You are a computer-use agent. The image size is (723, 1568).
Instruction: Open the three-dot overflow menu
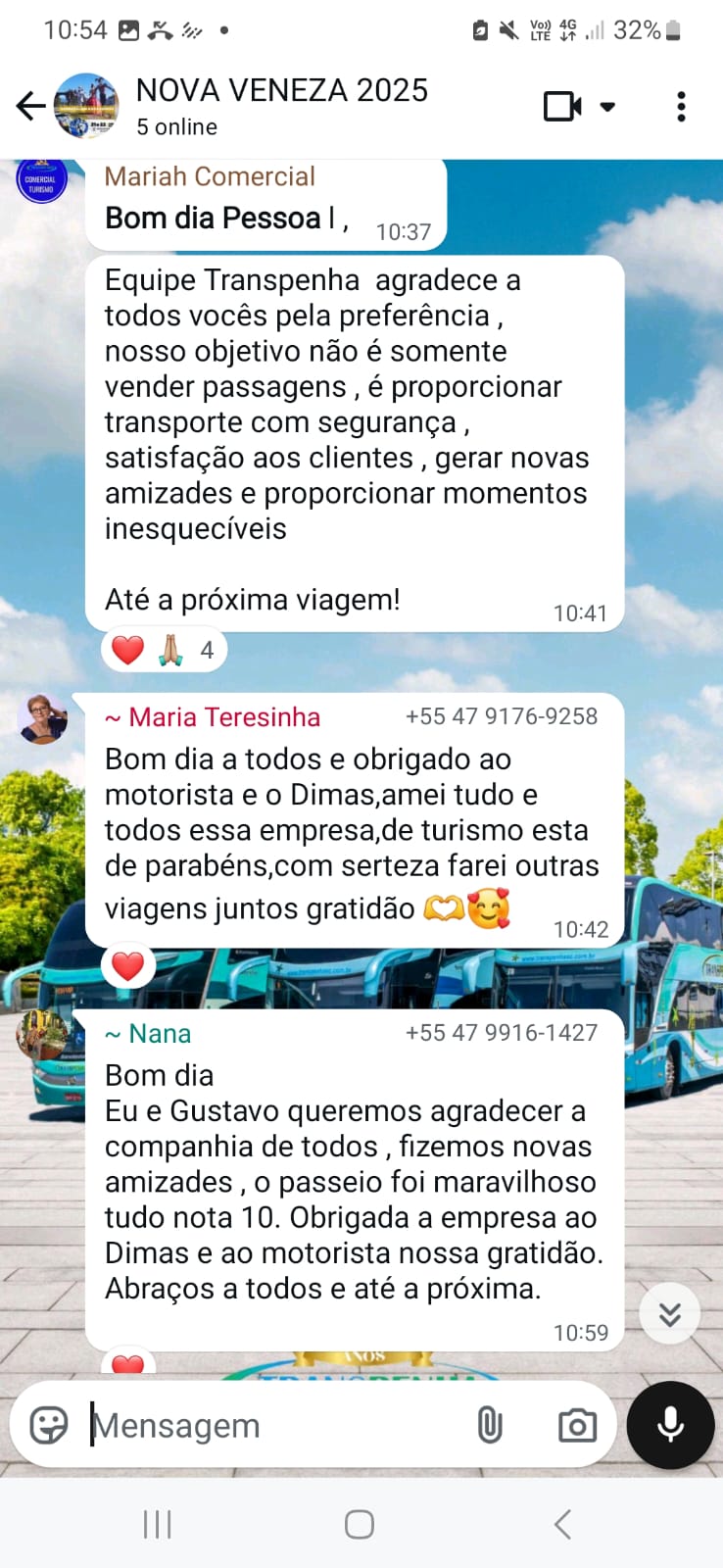point(681,106)
